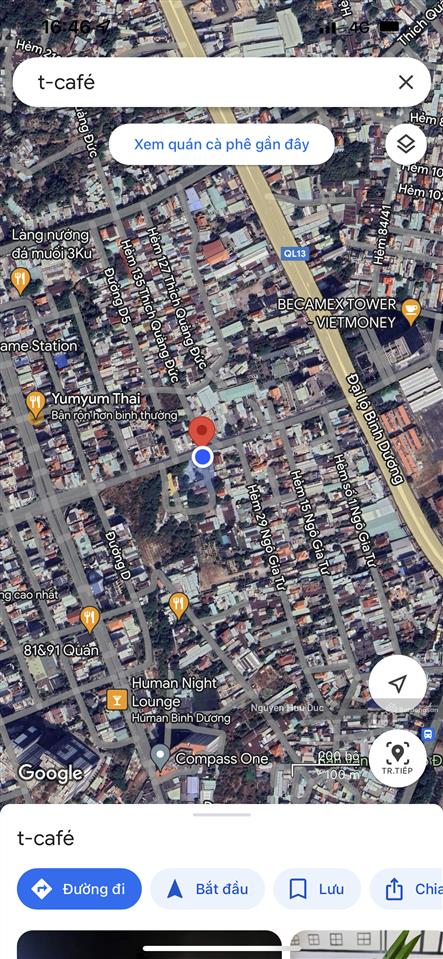Select the Compass One map marker
This screenshot has width=443, height=959.
[160, 757]
